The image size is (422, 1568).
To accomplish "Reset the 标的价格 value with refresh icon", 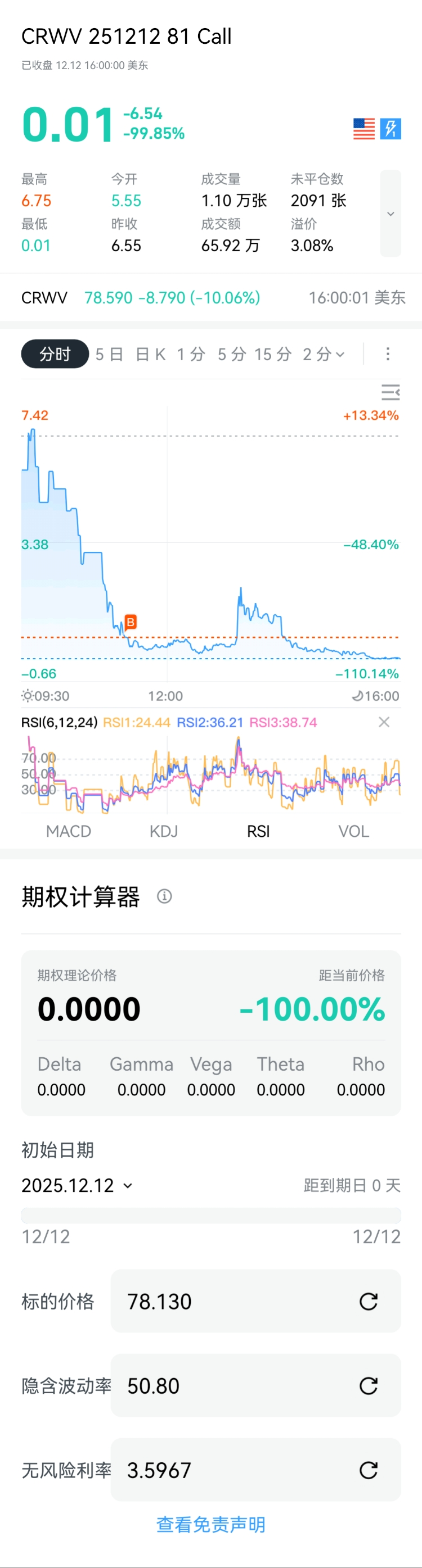I will (x=369, y=1302).
